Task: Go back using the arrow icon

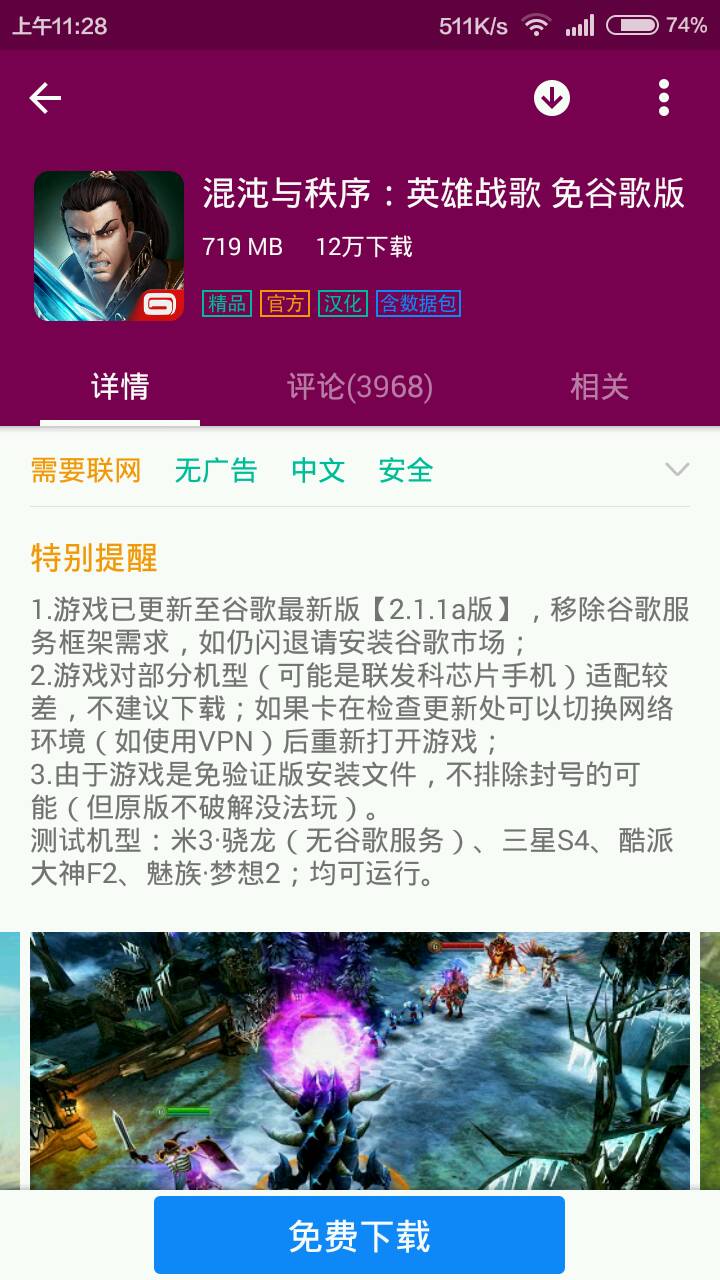Action: (x=45, y=98)
